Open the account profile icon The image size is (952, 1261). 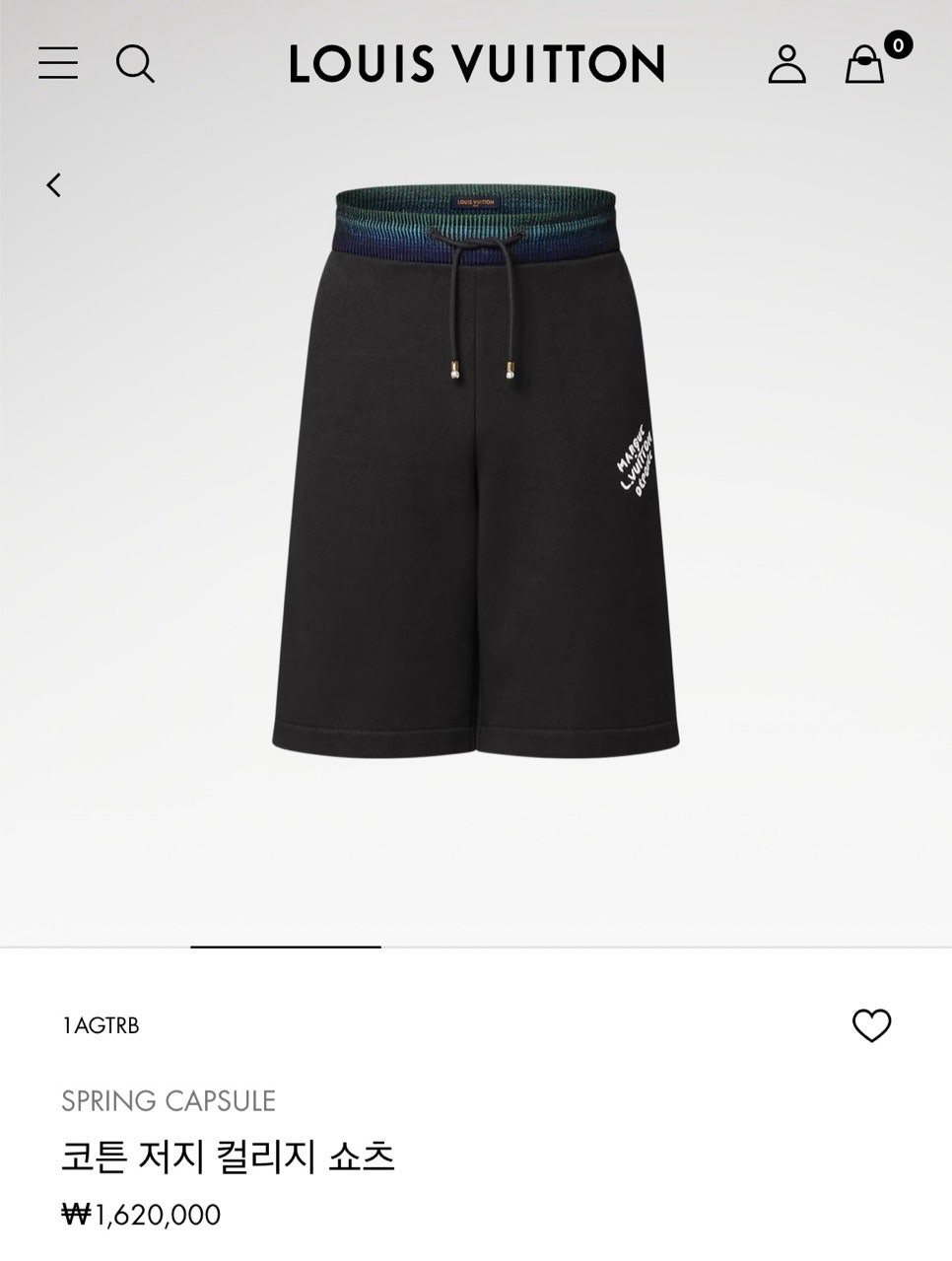coord(786,64)
